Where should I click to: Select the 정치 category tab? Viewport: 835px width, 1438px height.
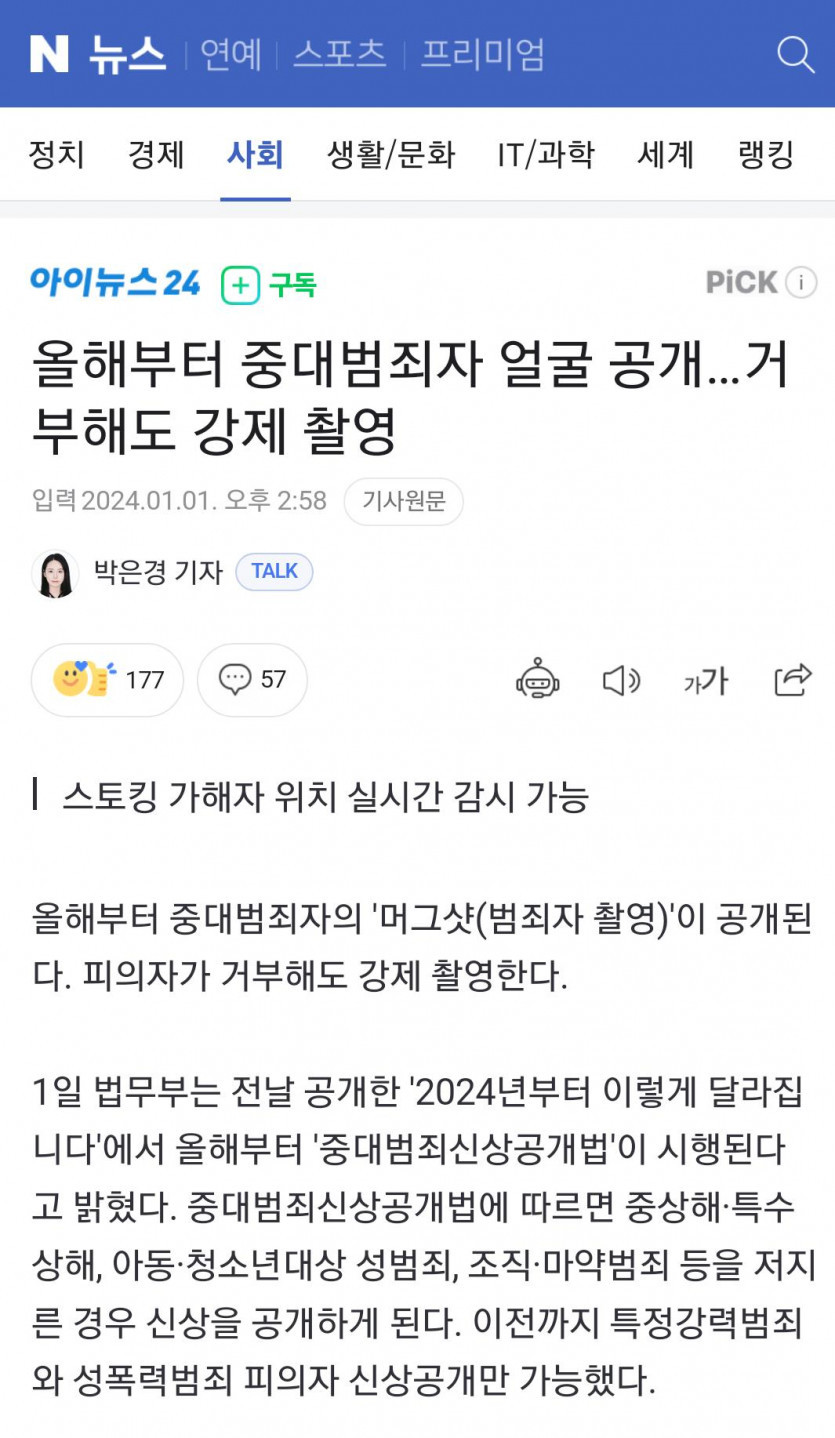[56, 155]
